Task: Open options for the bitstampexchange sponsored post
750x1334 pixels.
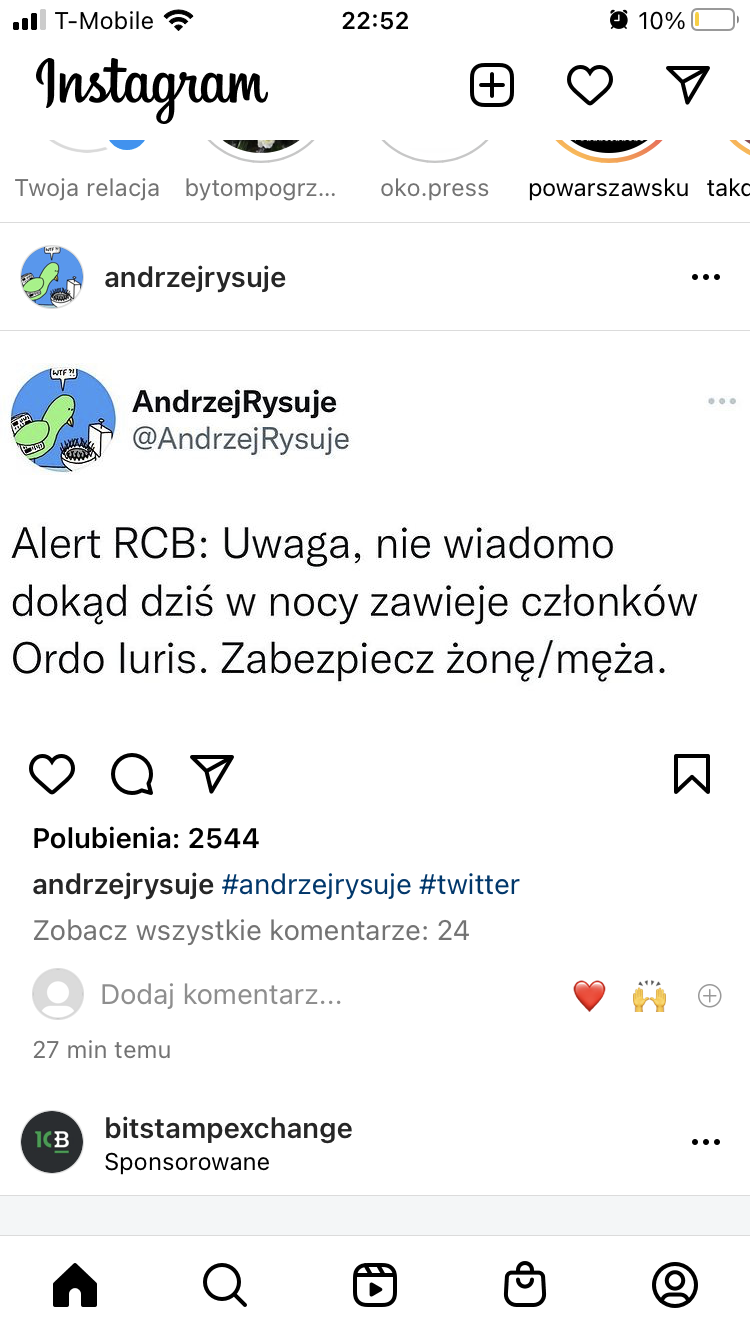Action: [x=705, y=1142]
